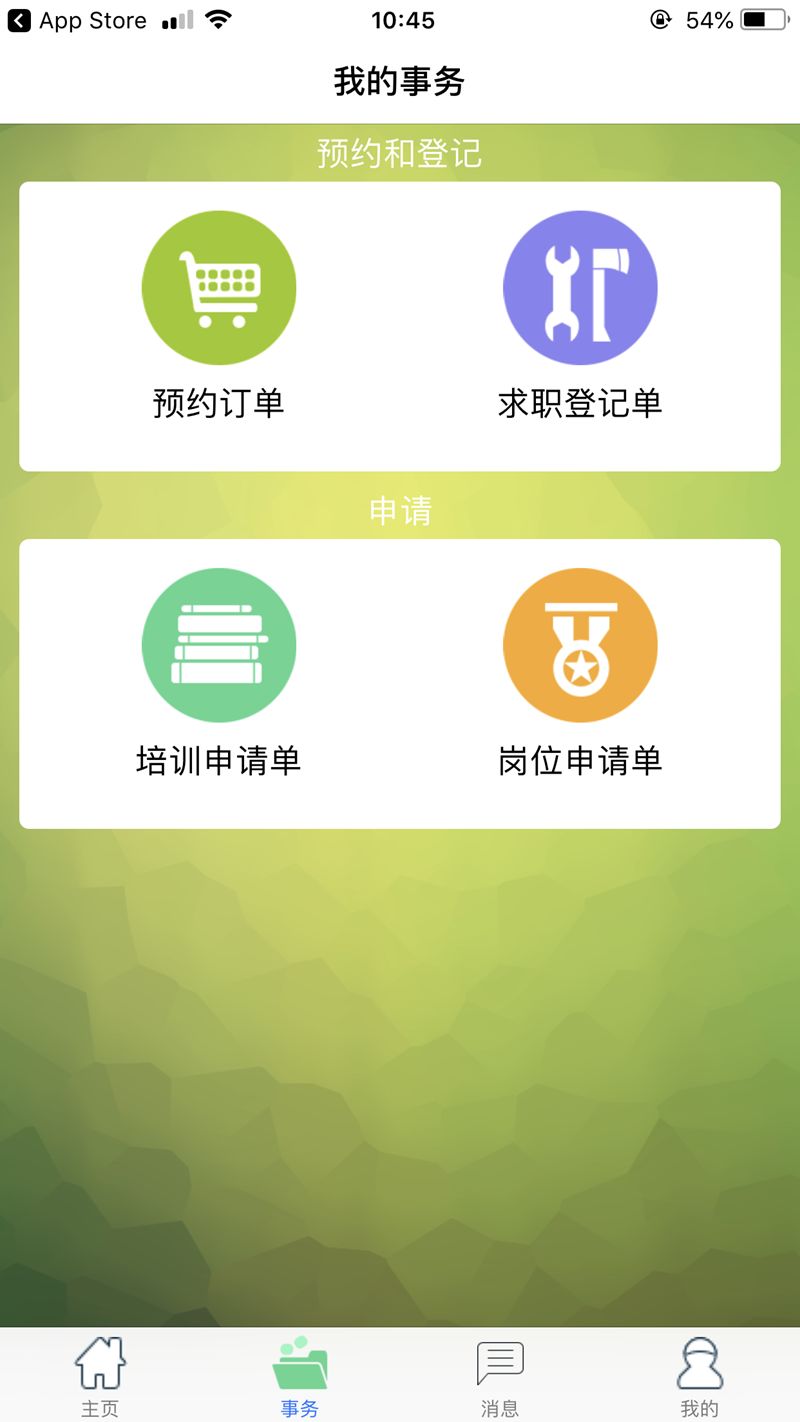
Task: Select the 培训申请单 books icon
Action: pyautogui.click(x=219, y=644)
